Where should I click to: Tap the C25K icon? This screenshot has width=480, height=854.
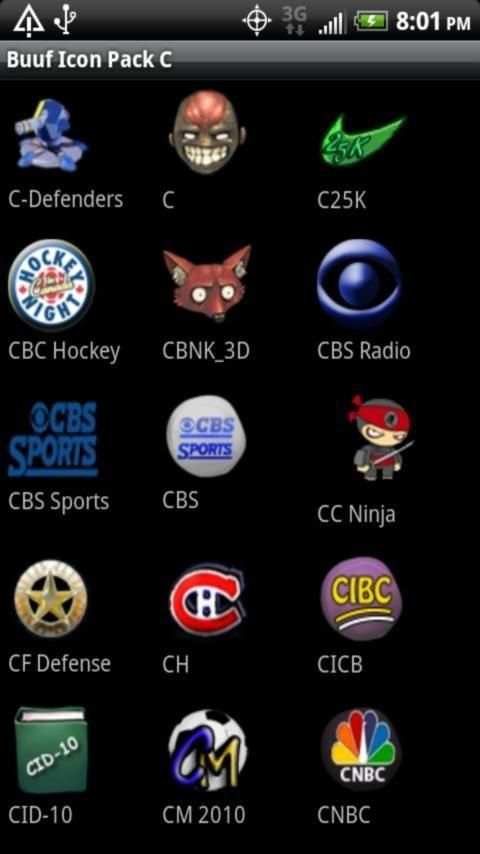(362, 139)
